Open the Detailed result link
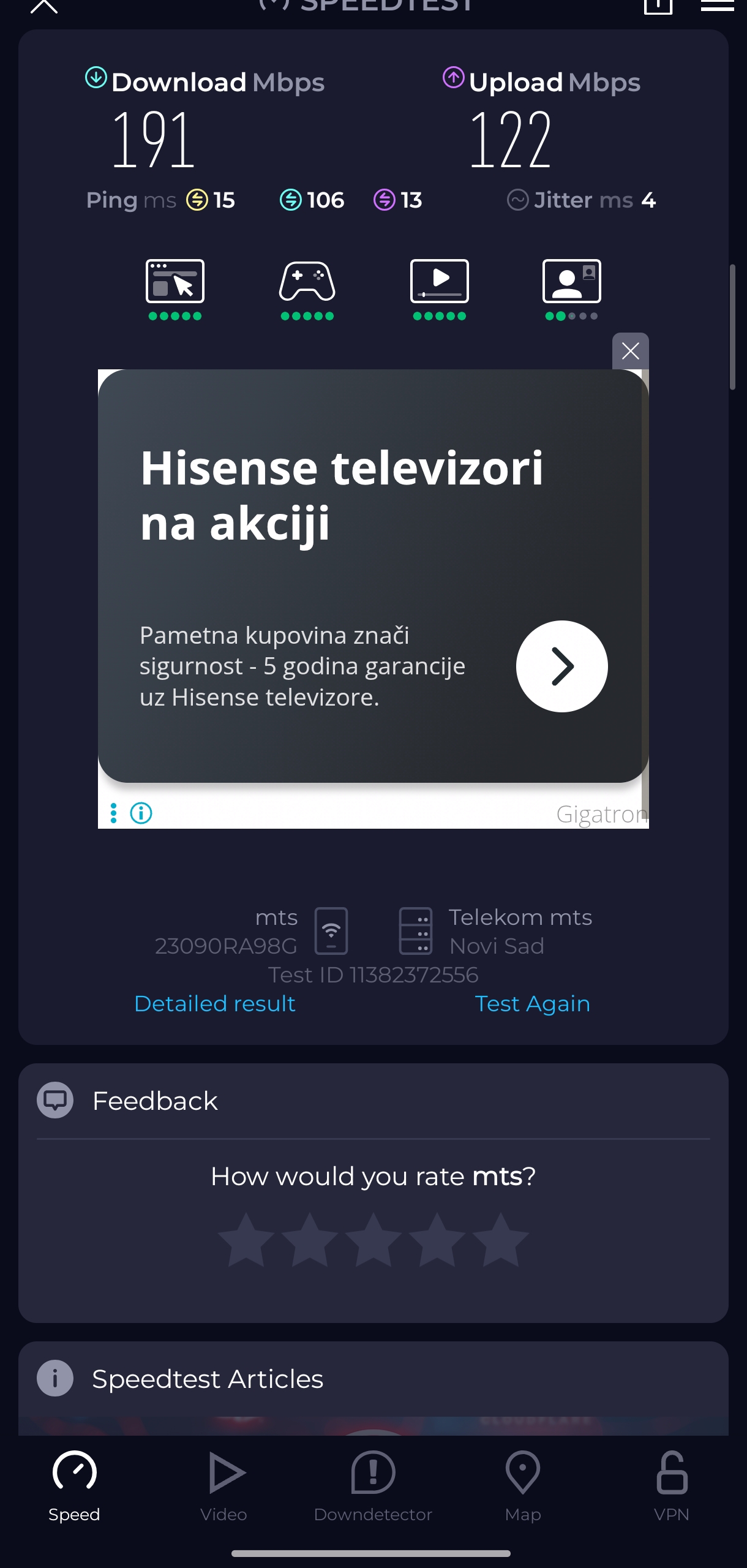The height and width of the screenshot is (1568, 747). click(x=215, y=1004)
